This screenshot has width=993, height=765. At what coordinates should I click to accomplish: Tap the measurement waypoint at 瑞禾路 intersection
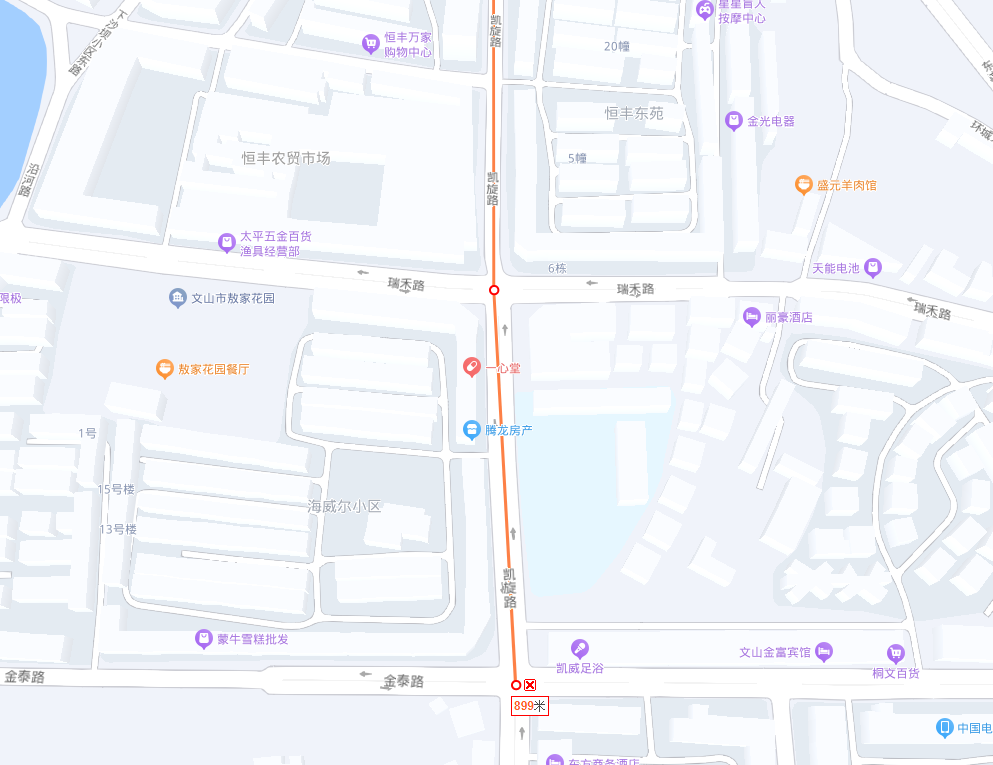click(x=494, y=290)
